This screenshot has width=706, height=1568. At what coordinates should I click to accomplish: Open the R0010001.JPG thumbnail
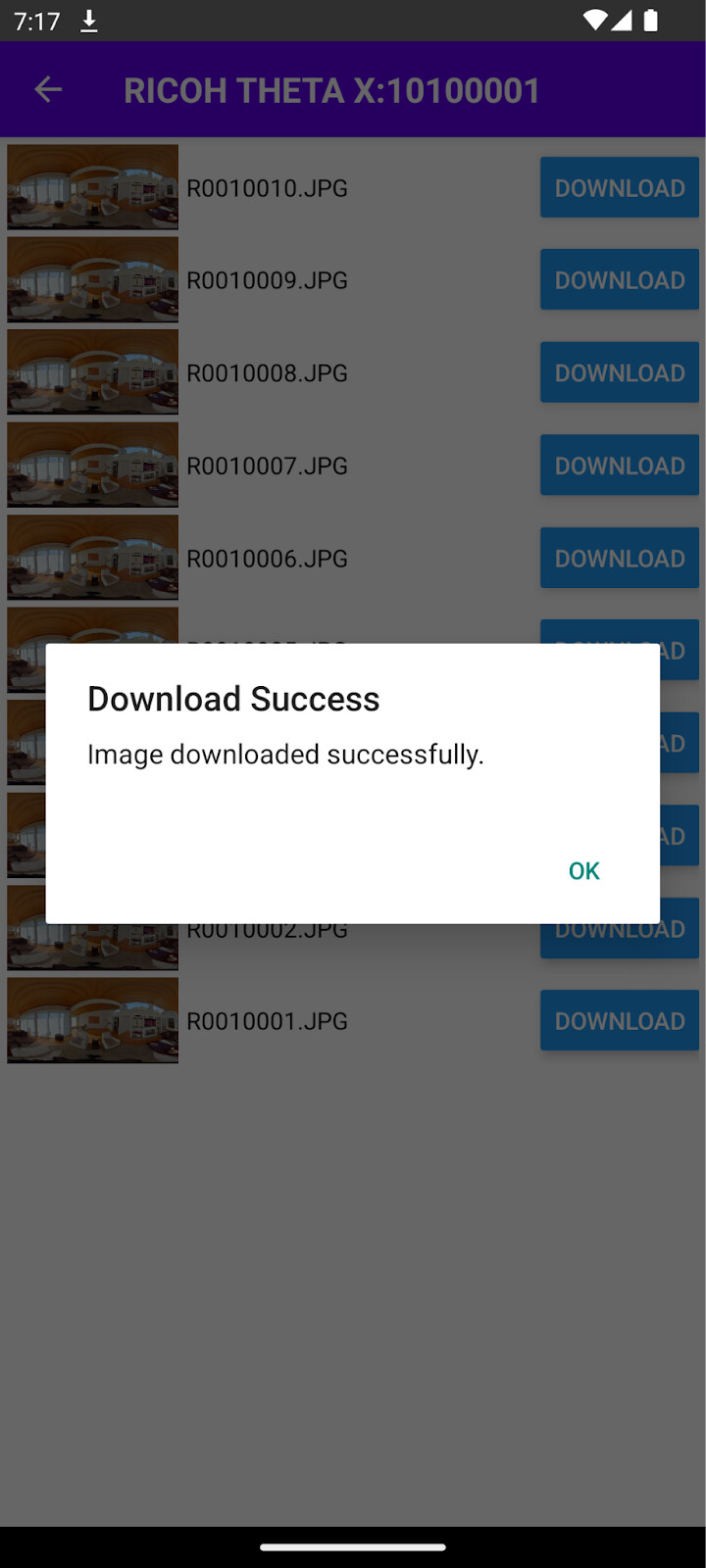tap(93, 1020)
